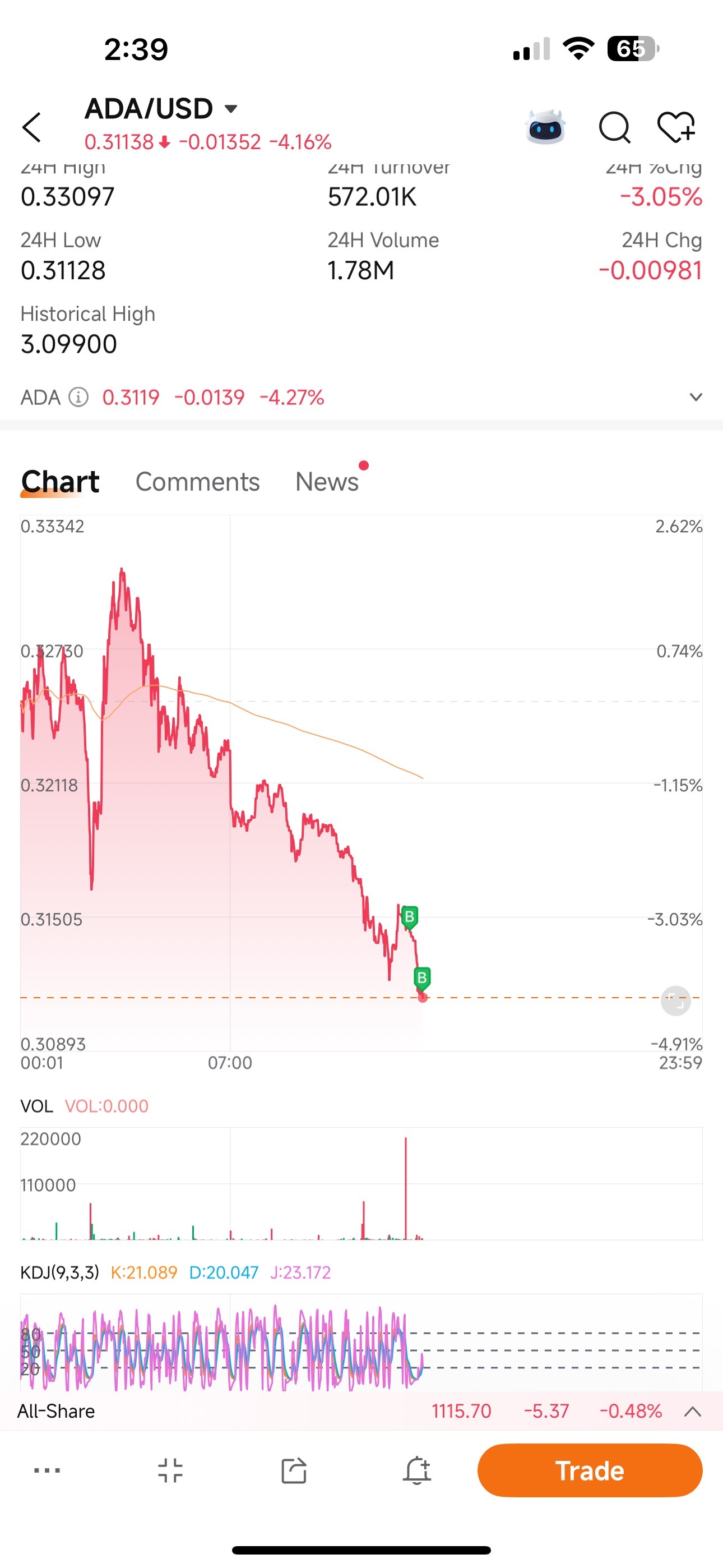Switch to the Comments tab

(x=198, y=481)
